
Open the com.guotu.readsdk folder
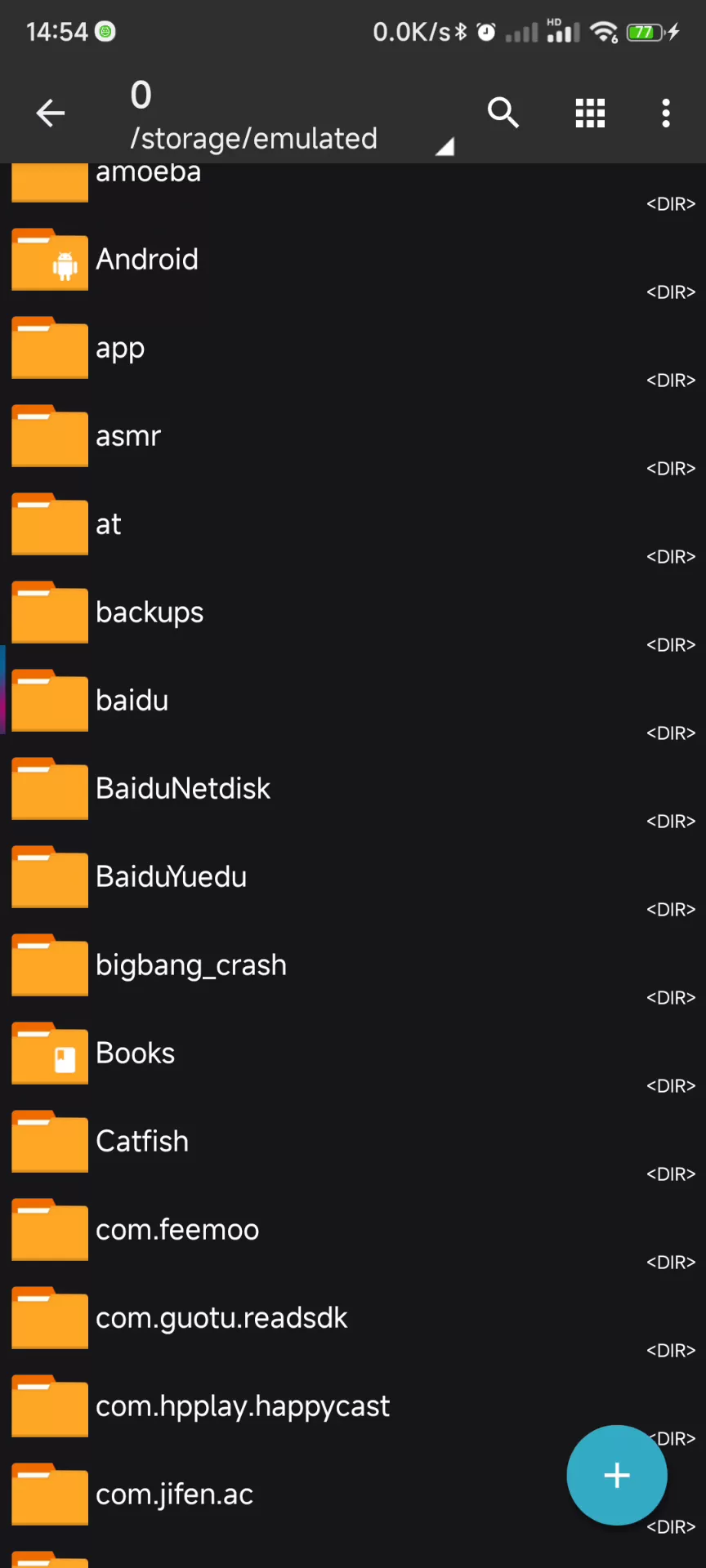pyautogui.click(x=353, y=1318)
